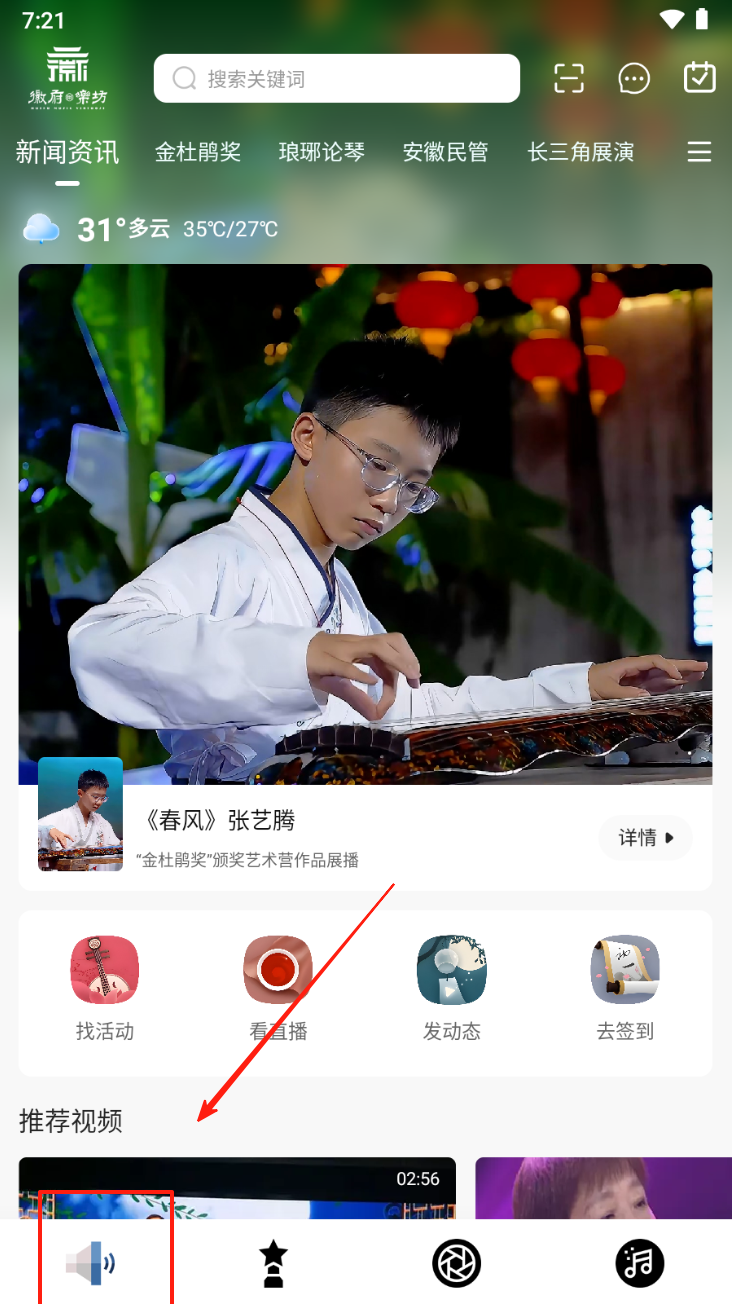This screenshot has height=1304, width=732.
Task: Switch to the 金杜鹃奖 tab
Action: (x=198, y=152)
